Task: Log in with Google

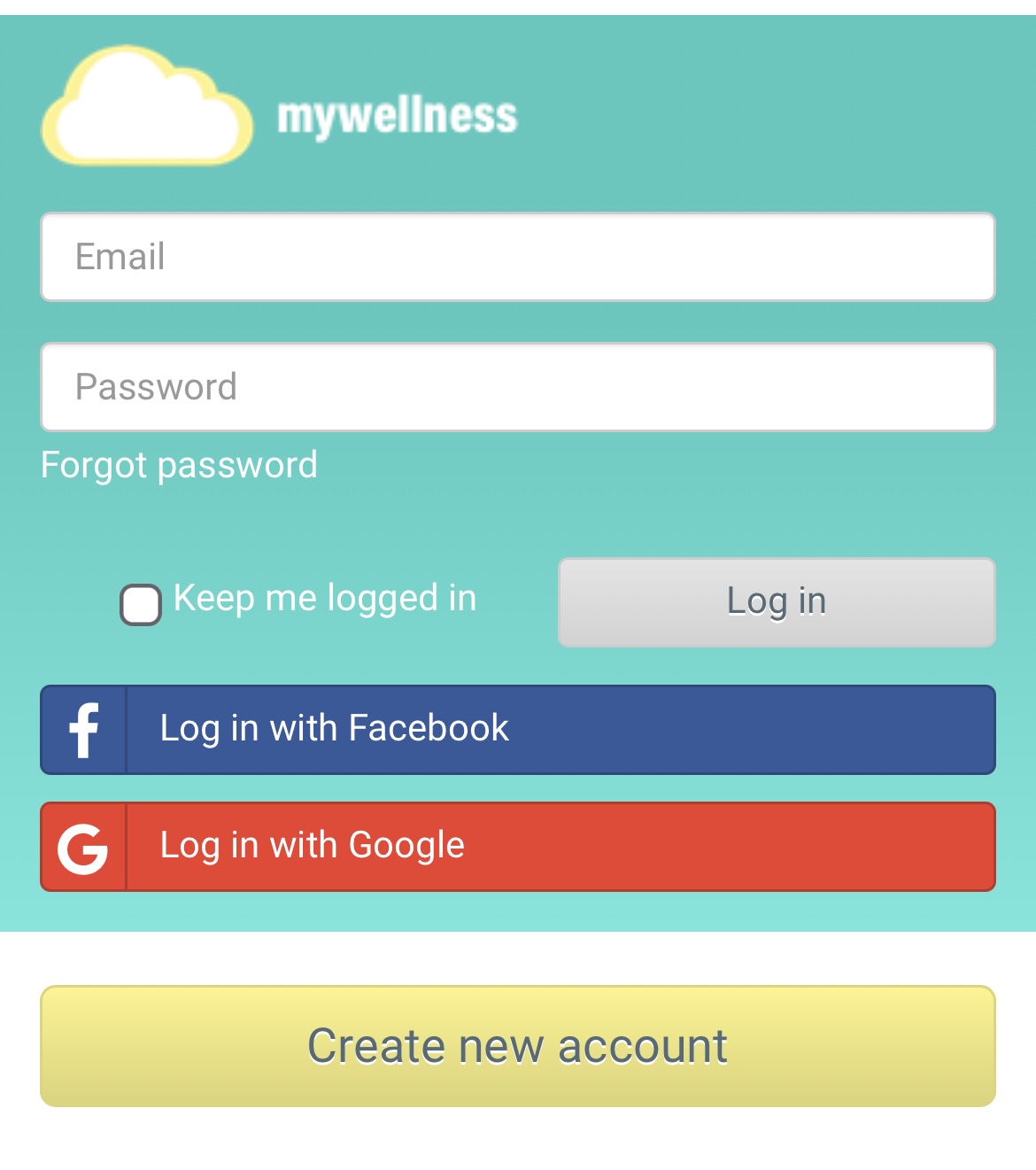Action: click(518, 846)
